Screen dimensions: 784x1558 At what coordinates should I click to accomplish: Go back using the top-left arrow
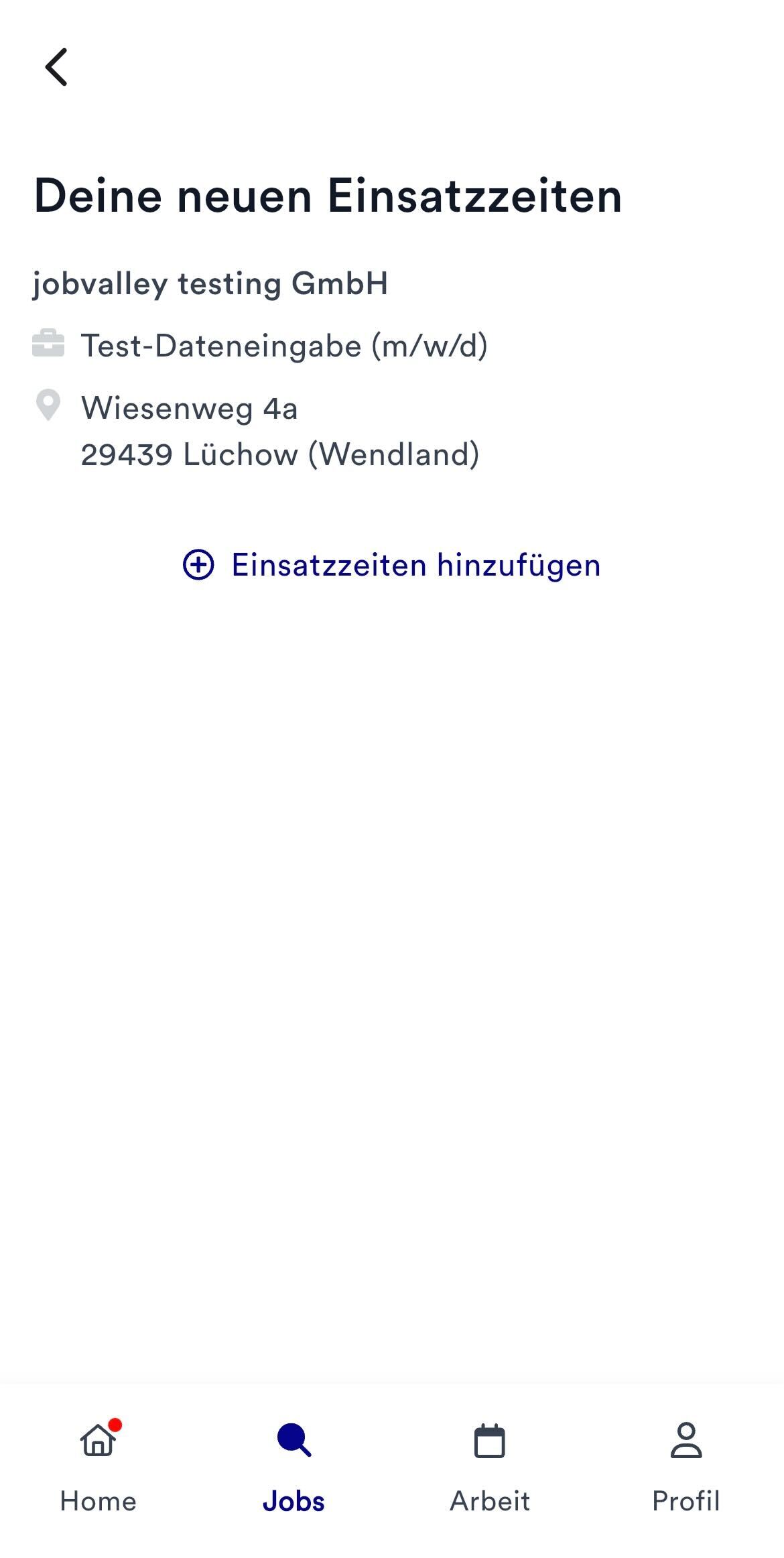tap(56, 67)
